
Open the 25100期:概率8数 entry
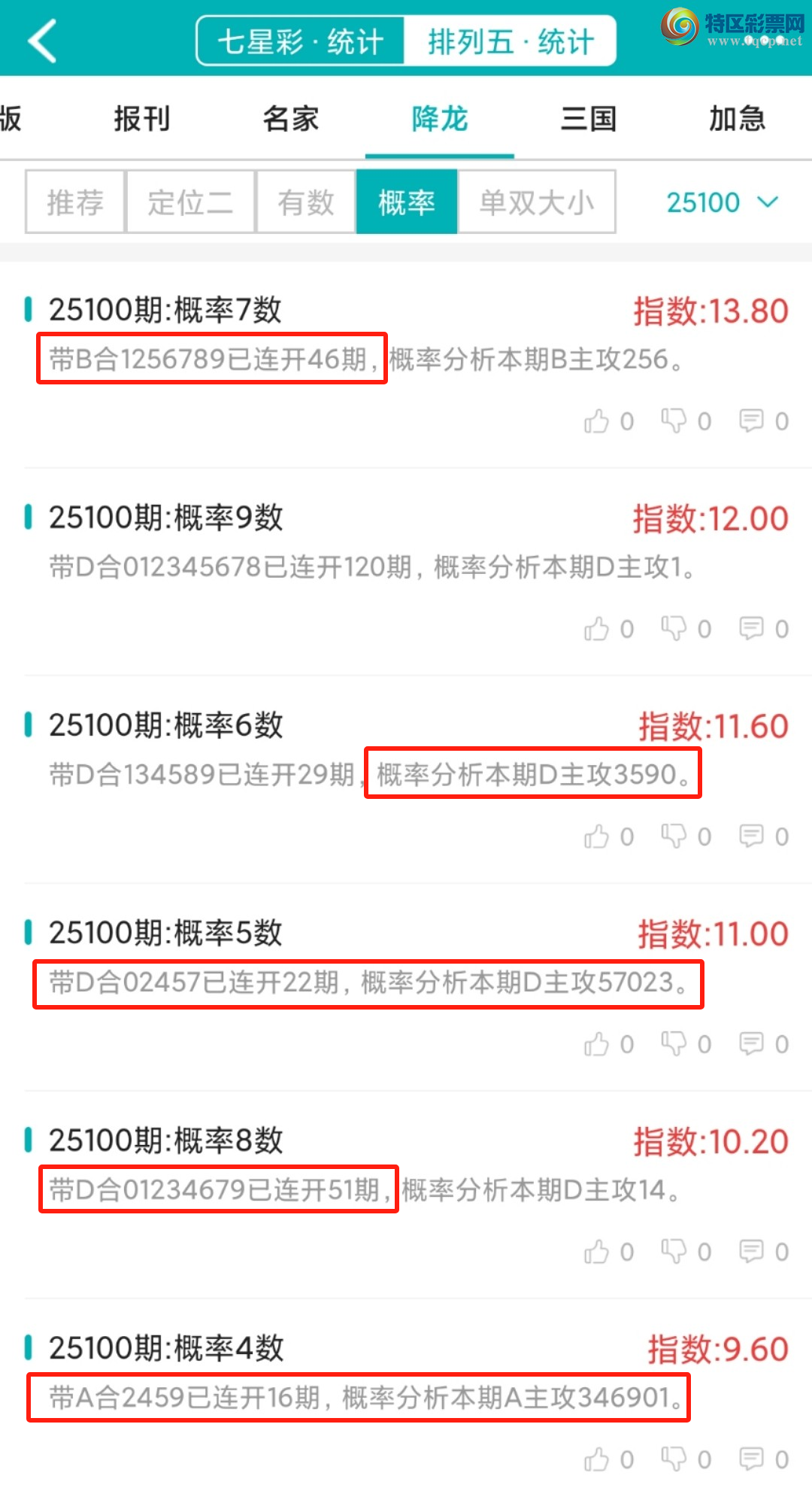166,1140
